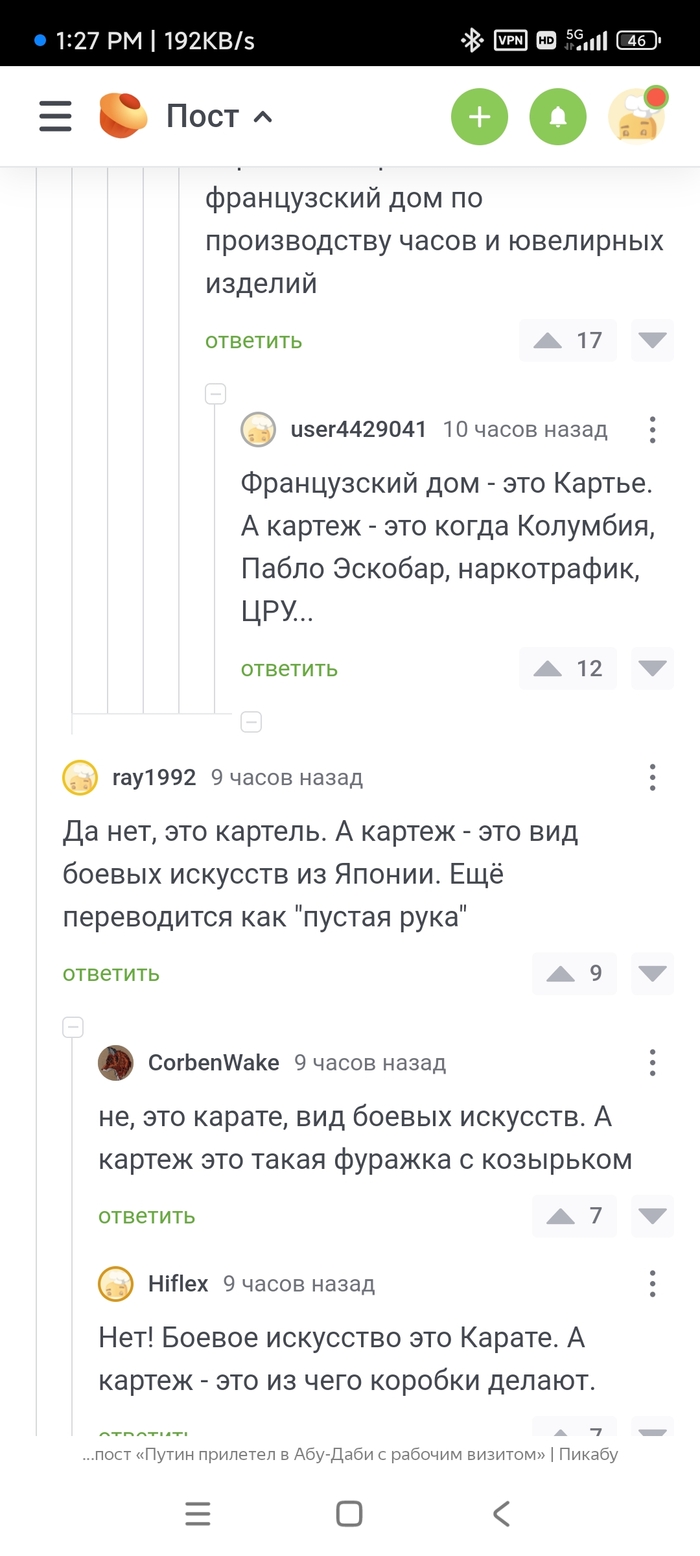Open options for Hiflex's comment

tap(652, 1283)
